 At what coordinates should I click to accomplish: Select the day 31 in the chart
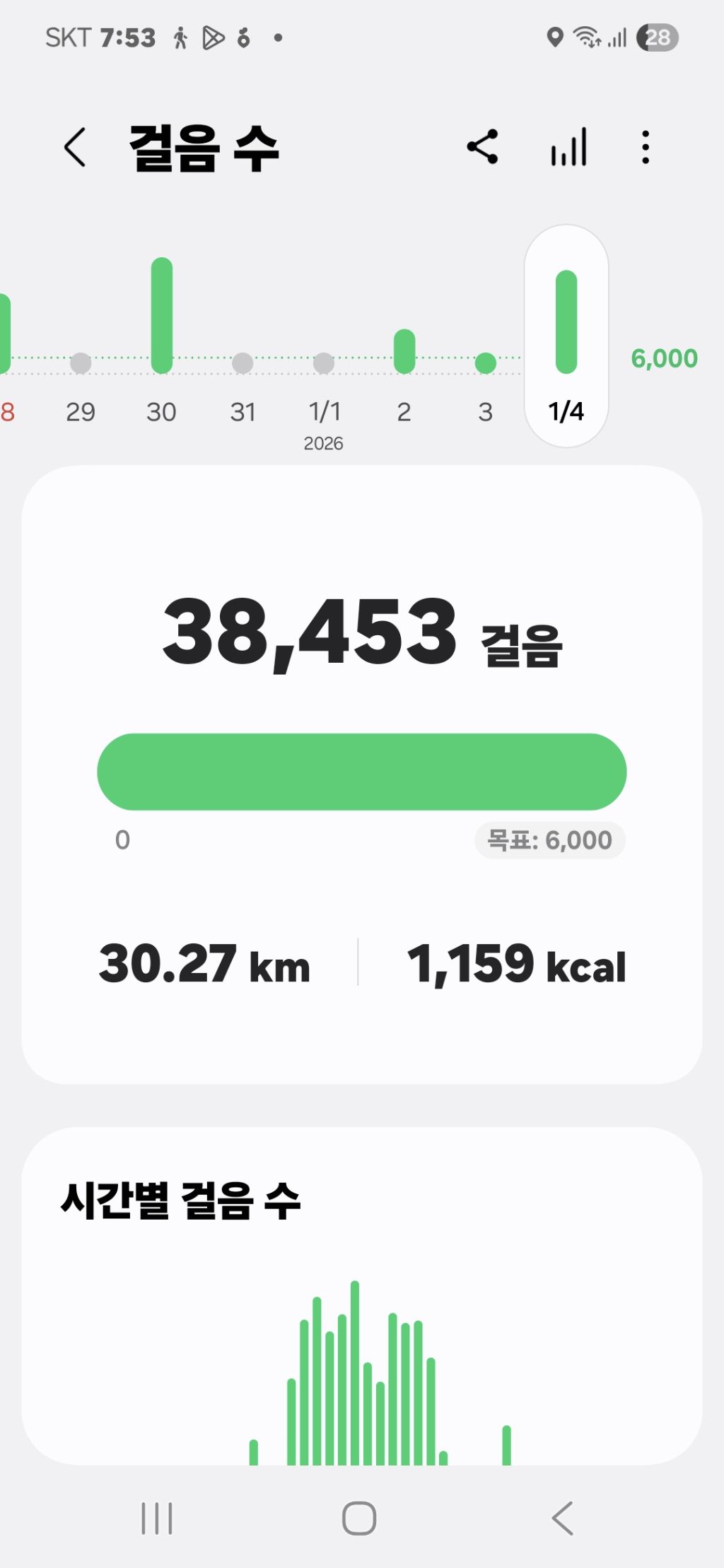(243, 362)
